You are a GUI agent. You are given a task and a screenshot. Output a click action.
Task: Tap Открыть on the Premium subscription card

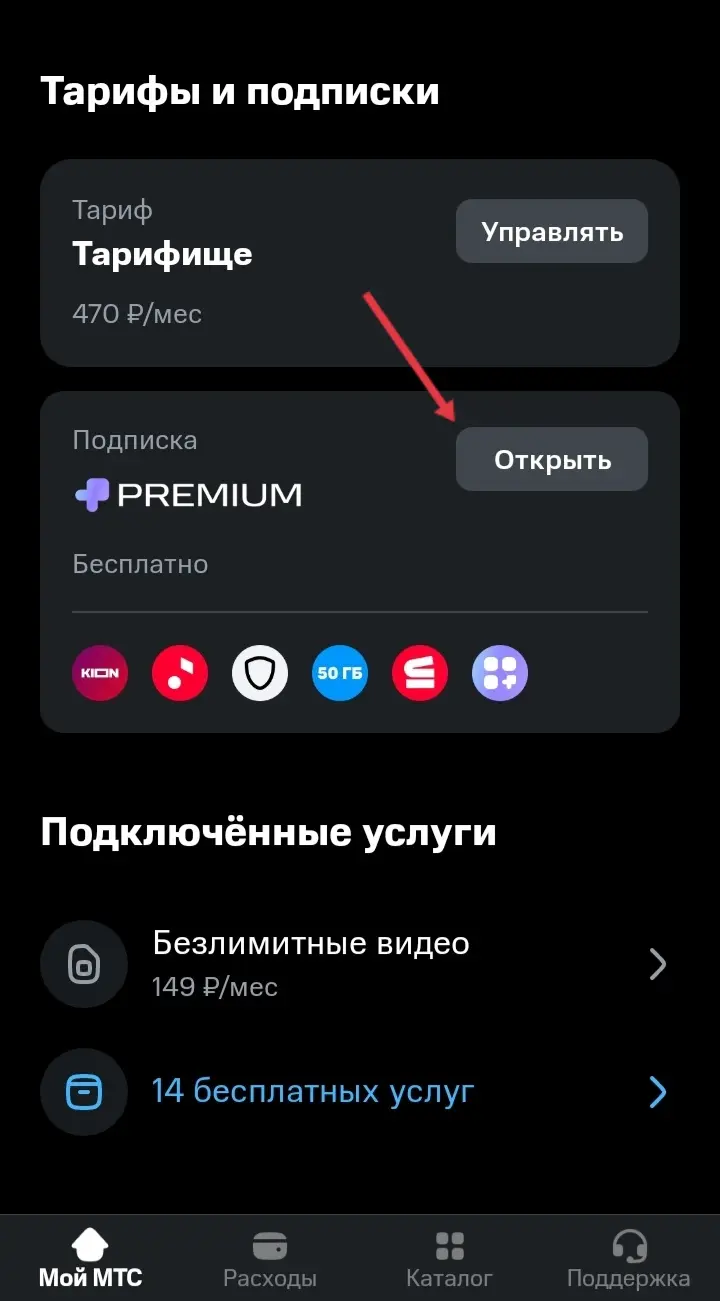point(552,459)
